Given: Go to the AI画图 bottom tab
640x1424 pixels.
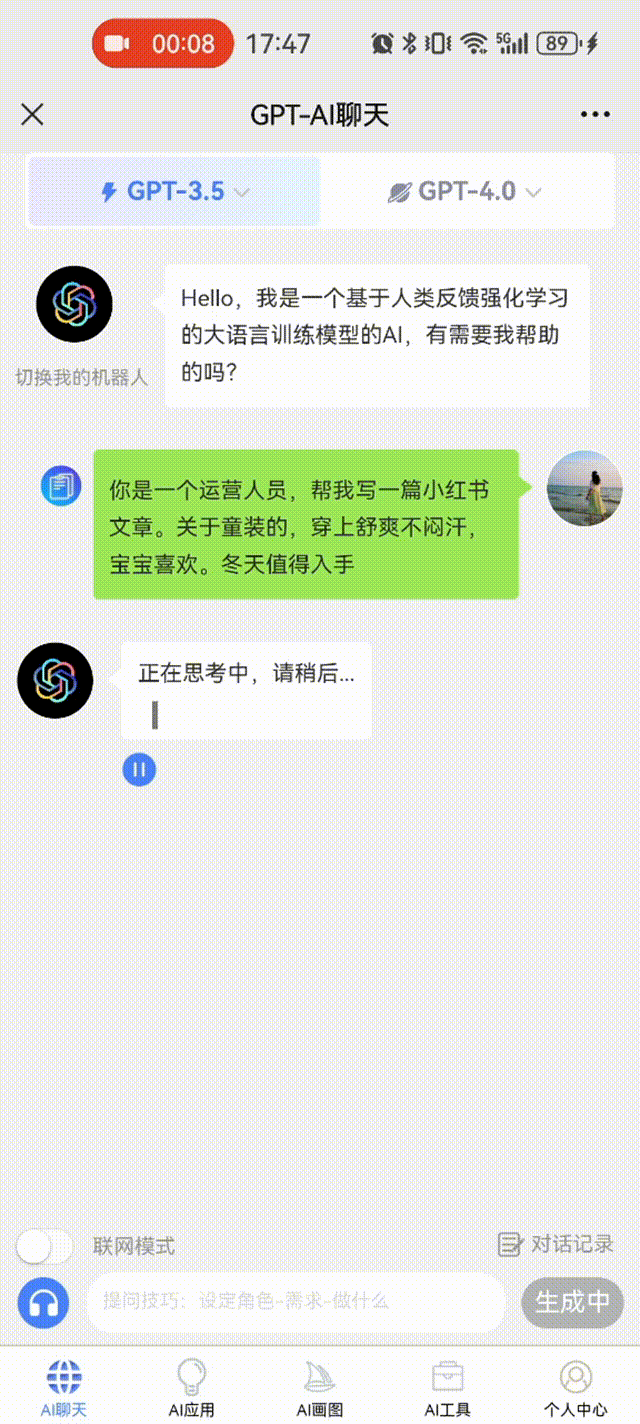Looking at the screenshot, I should (320, 1388).
